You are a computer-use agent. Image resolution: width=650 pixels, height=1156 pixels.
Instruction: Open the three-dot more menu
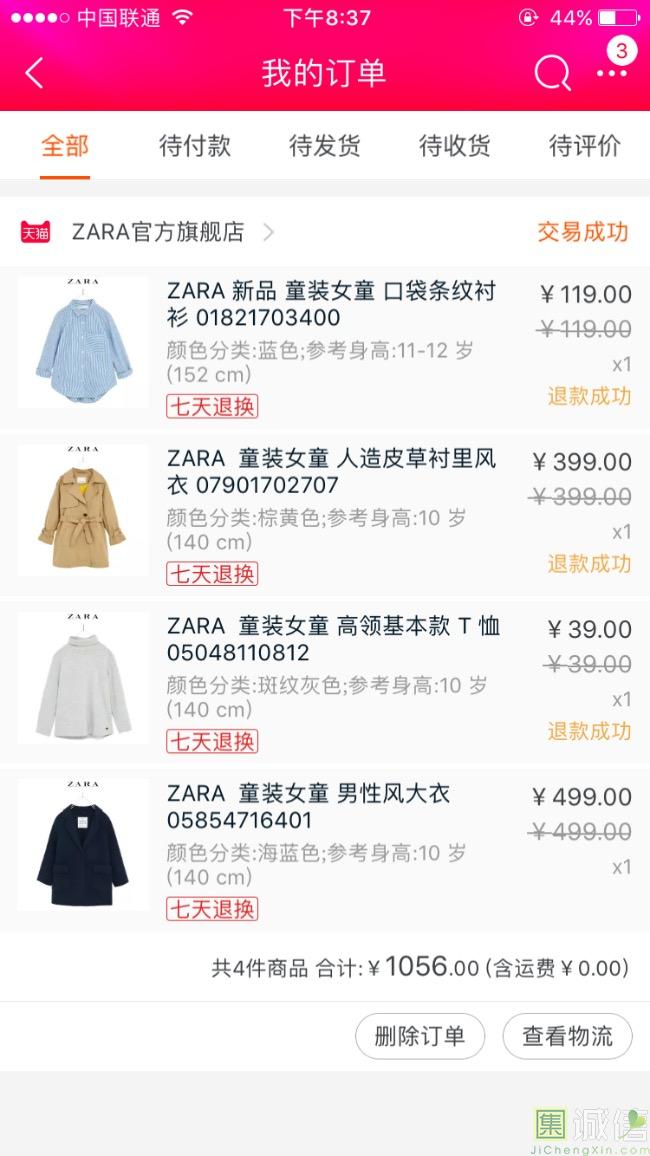pos(611,73)
